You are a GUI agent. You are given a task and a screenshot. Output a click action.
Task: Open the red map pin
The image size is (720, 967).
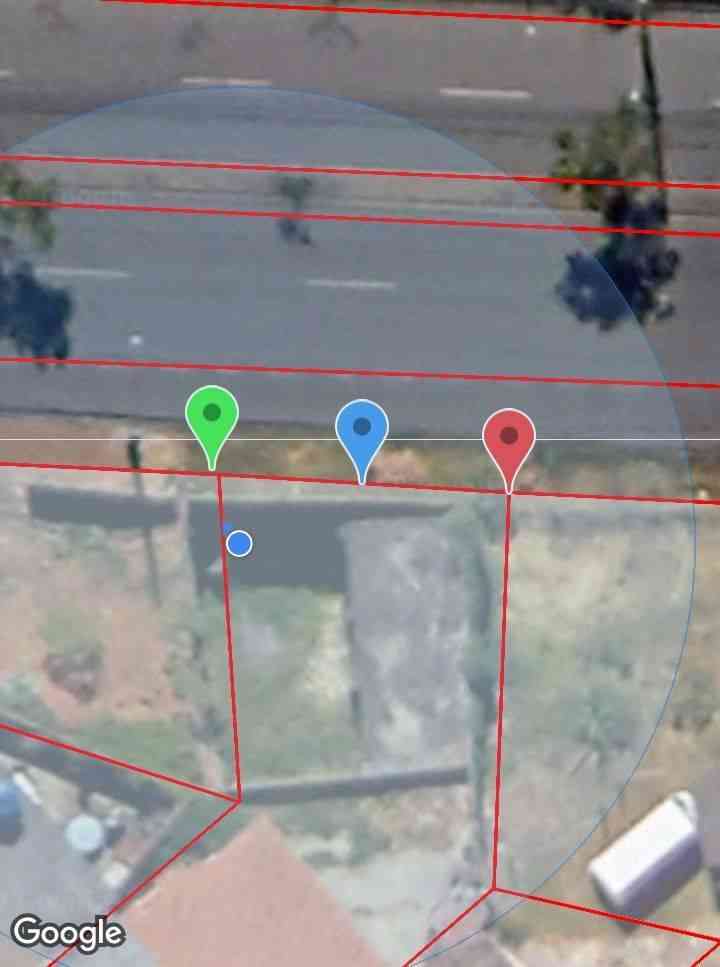coord(509,440)
